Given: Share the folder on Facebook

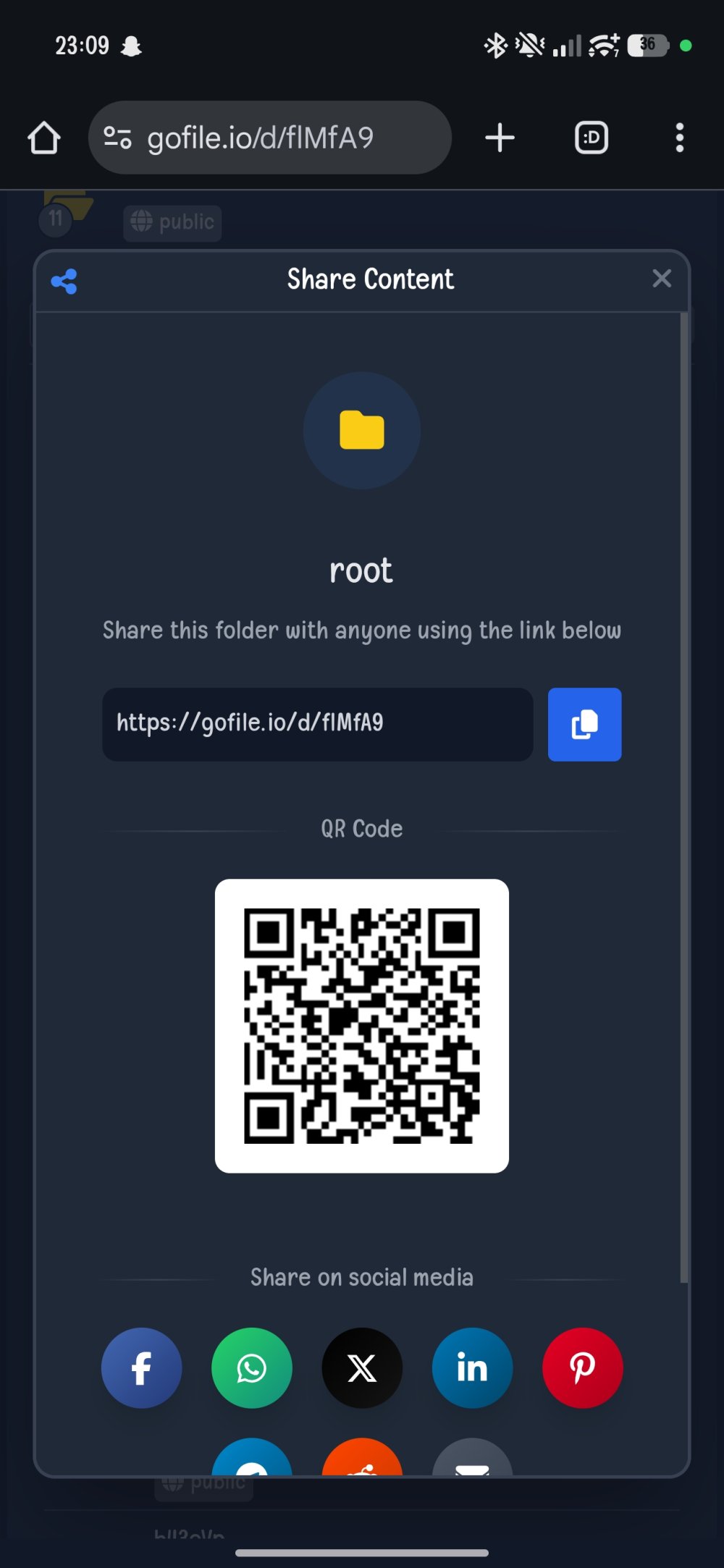Looking at the screenshot, I should [x=141, y=1367].
